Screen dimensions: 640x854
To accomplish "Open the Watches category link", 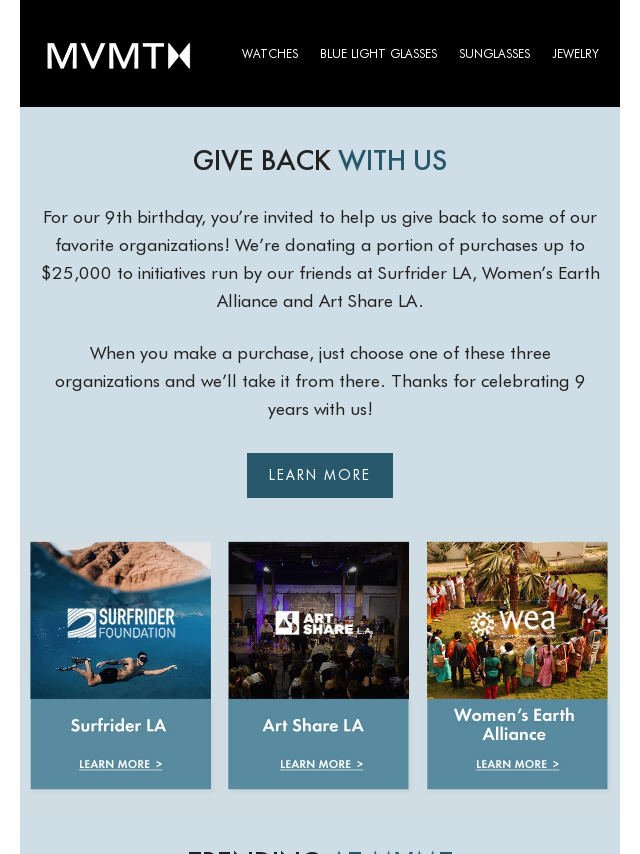I will click(x=270, y=54).
